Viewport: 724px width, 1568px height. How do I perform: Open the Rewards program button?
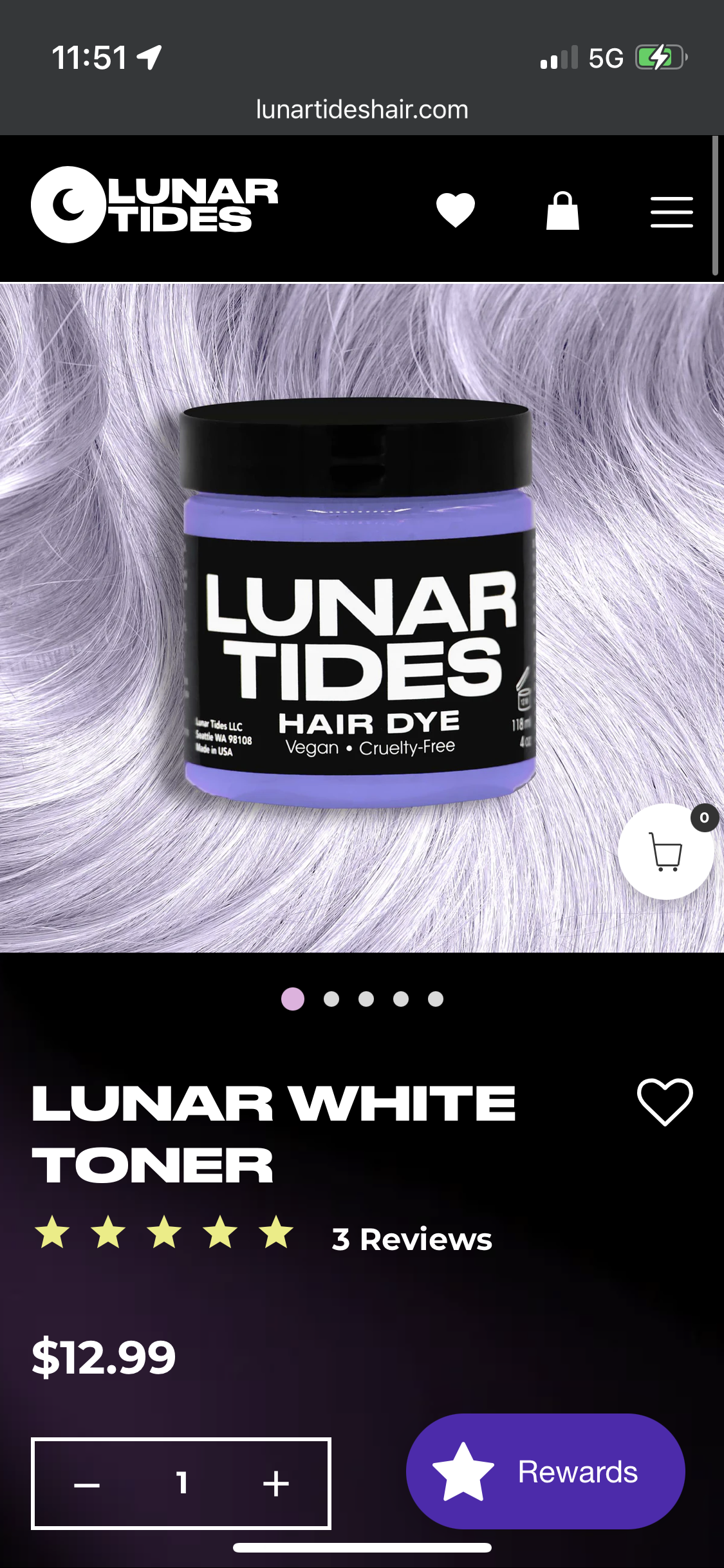(545, 1471)
